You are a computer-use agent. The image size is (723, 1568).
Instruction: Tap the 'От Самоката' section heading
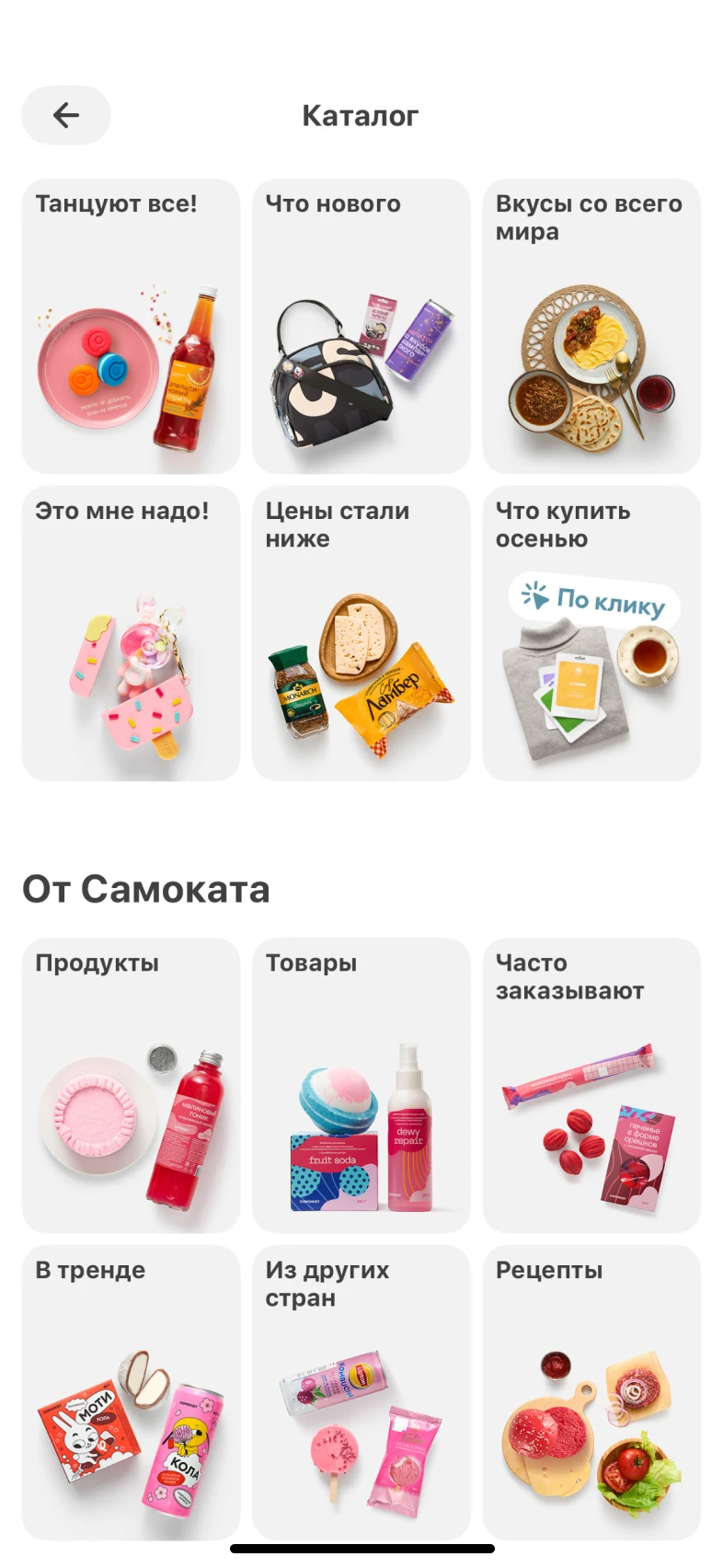tap(145, 888)
